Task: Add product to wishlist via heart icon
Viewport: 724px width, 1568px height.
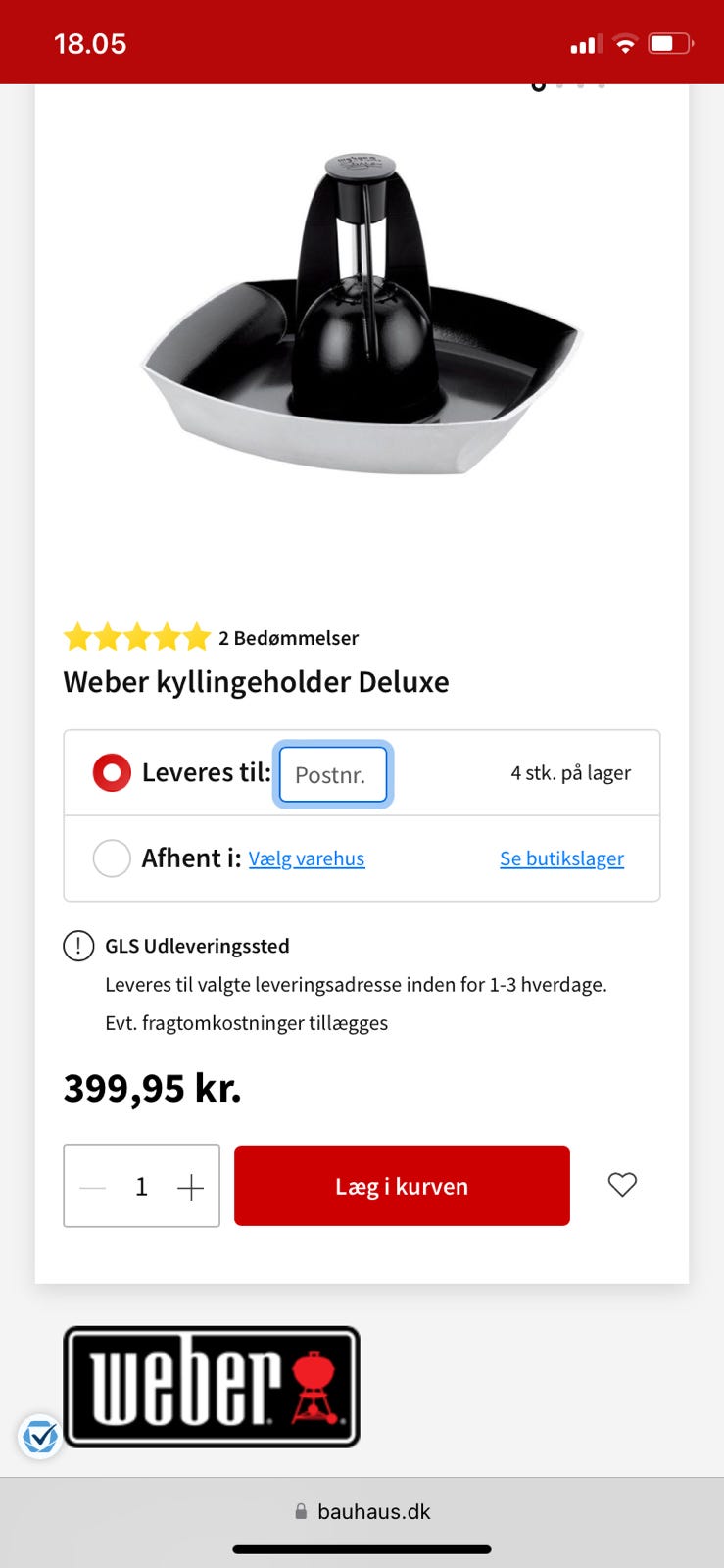Action: point(621,1185)
